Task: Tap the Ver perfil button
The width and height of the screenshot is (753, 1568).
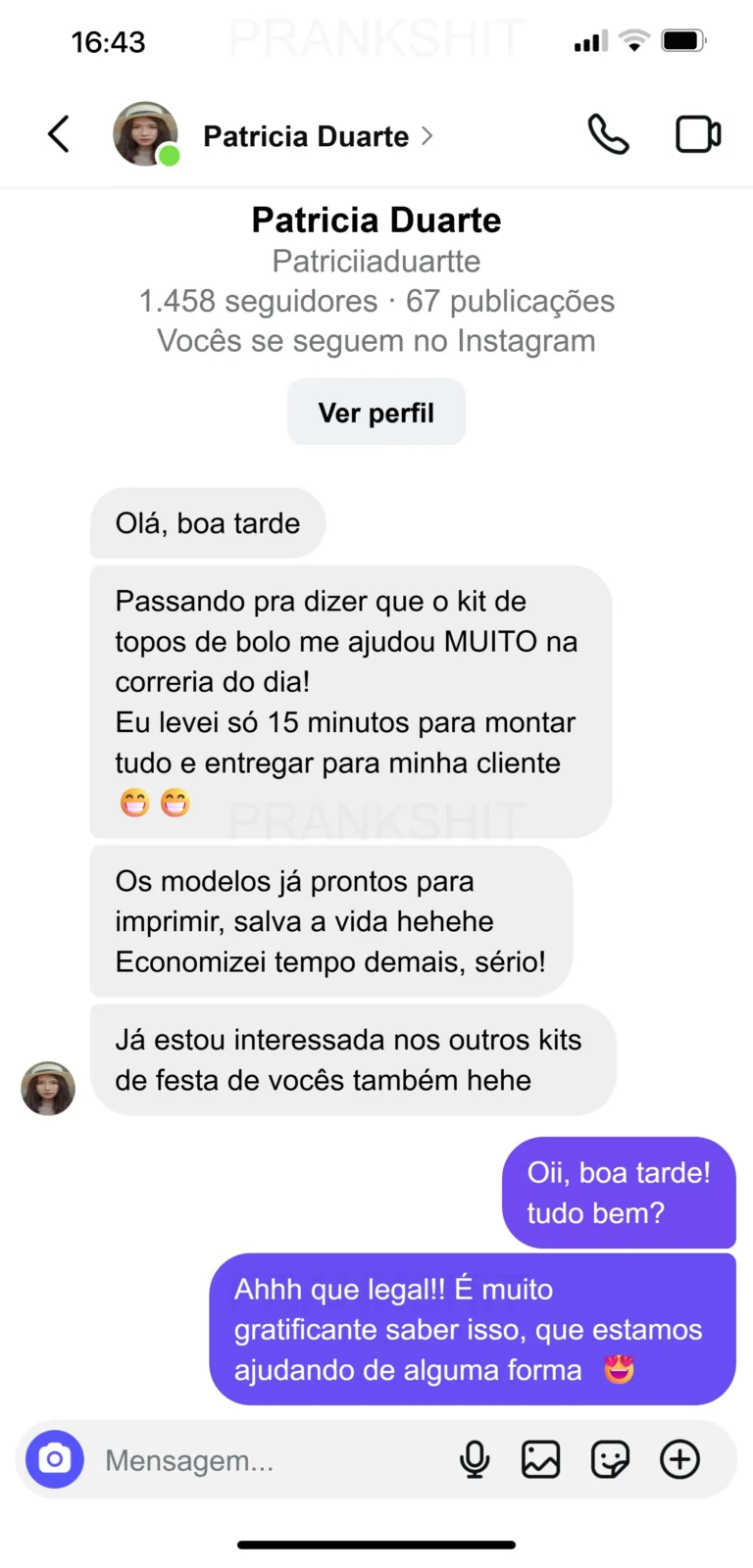Action: (376, 413)
